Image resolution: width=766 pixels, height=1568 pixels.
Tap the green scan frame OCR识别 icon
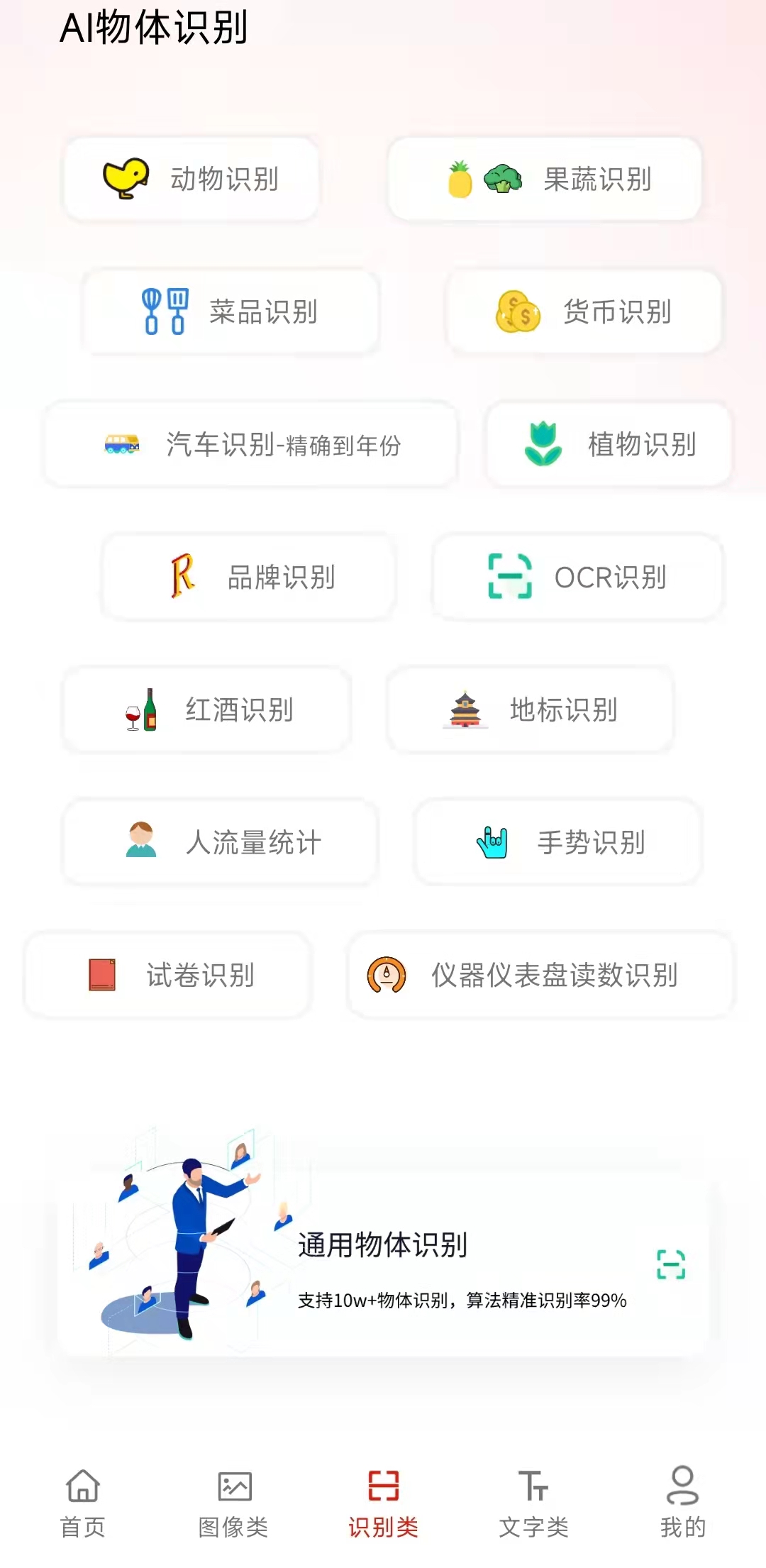(x=509, y=576)
